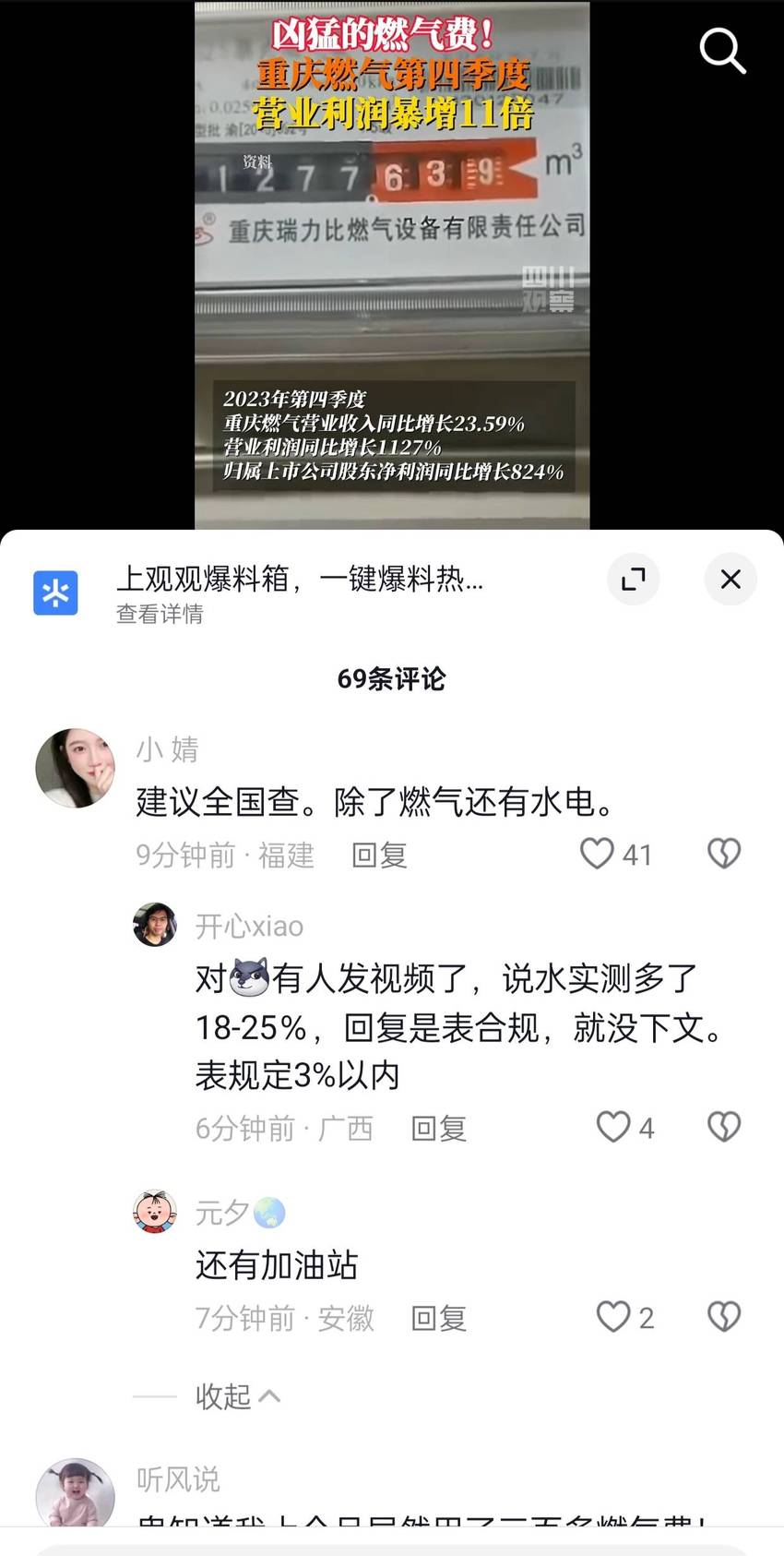
Task: Dislike 开心xiao's reply
Action: coord(724,1127)
